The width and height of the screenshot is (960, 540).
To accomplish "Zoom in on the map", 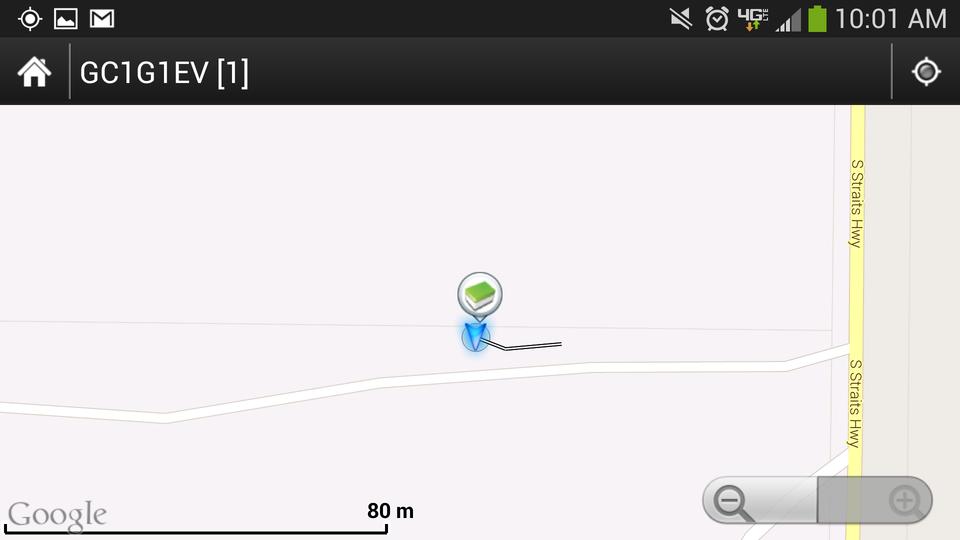I will click(x=903, y=500).
